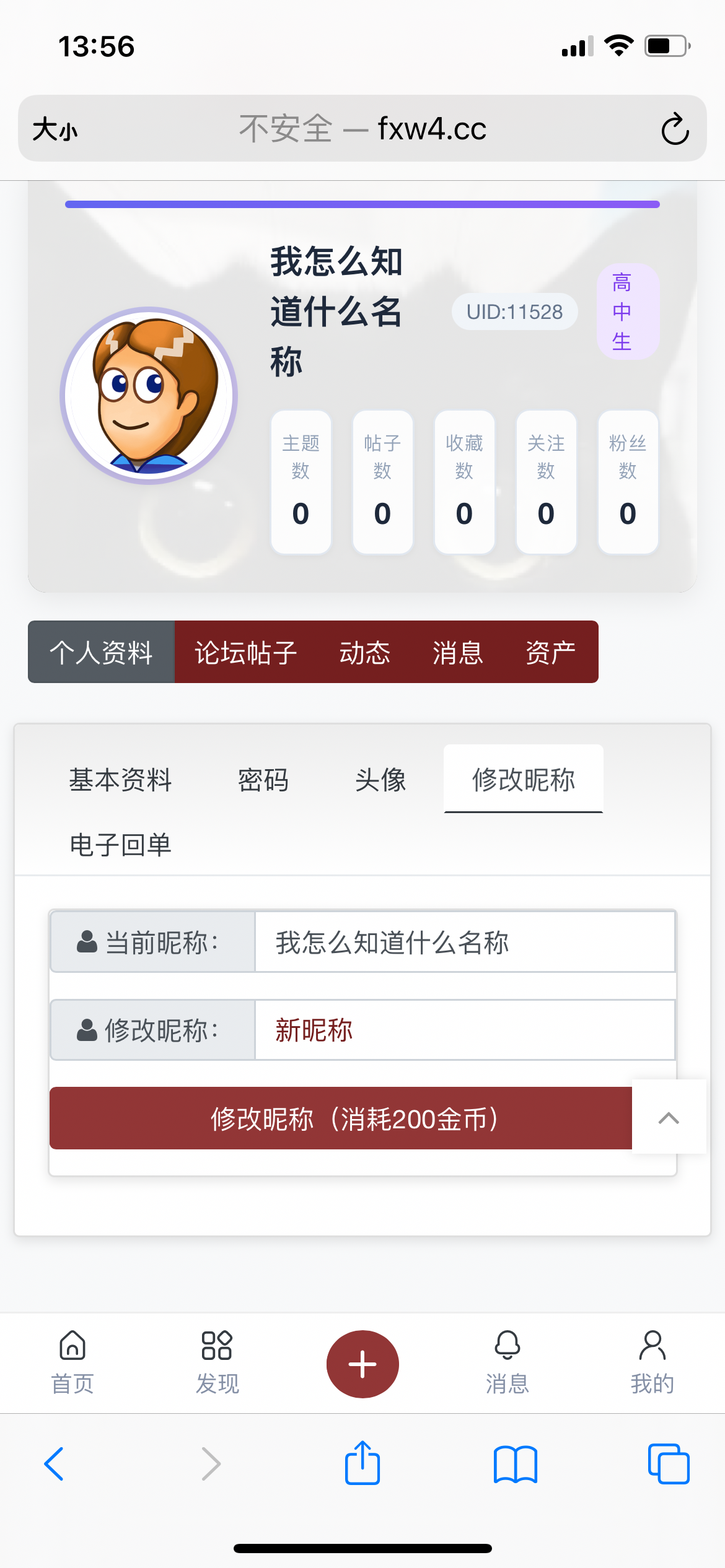Open the 资产 tab
Viewport: 725px width, 1568px height.
[550, 653]
